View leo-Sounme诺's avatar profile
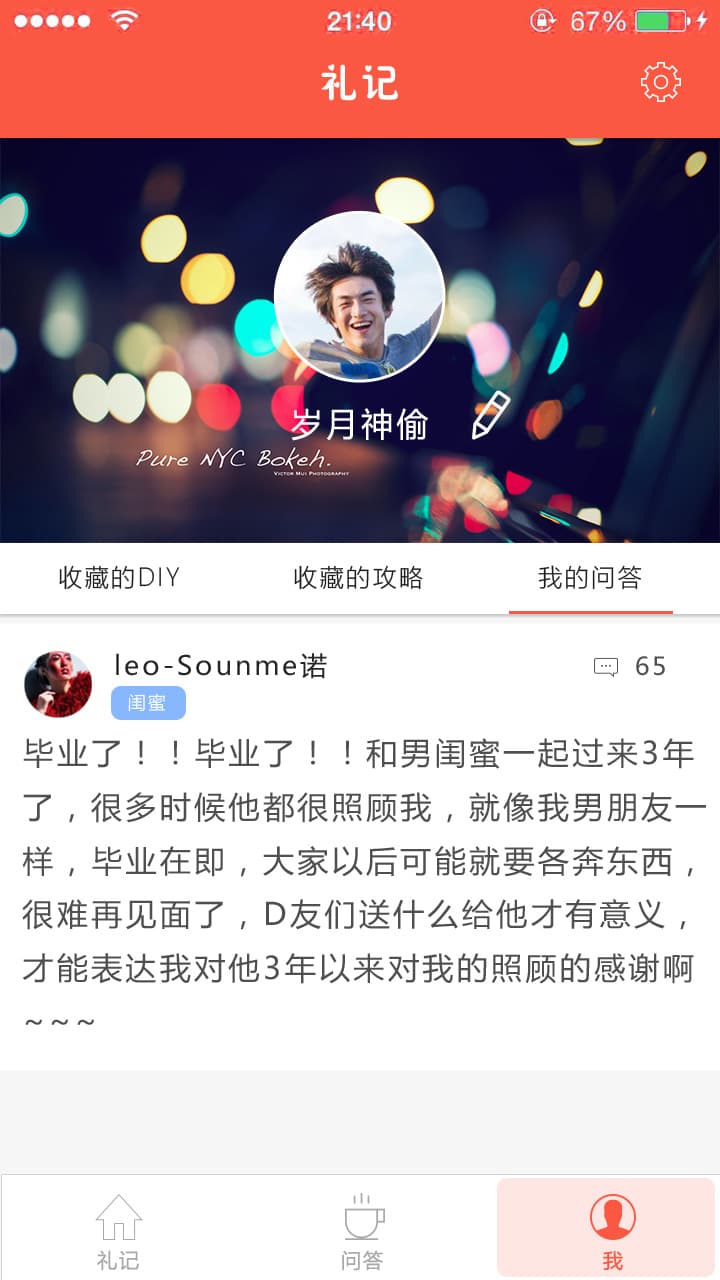This screenshot has height=1280, width=720. point(58,685)
